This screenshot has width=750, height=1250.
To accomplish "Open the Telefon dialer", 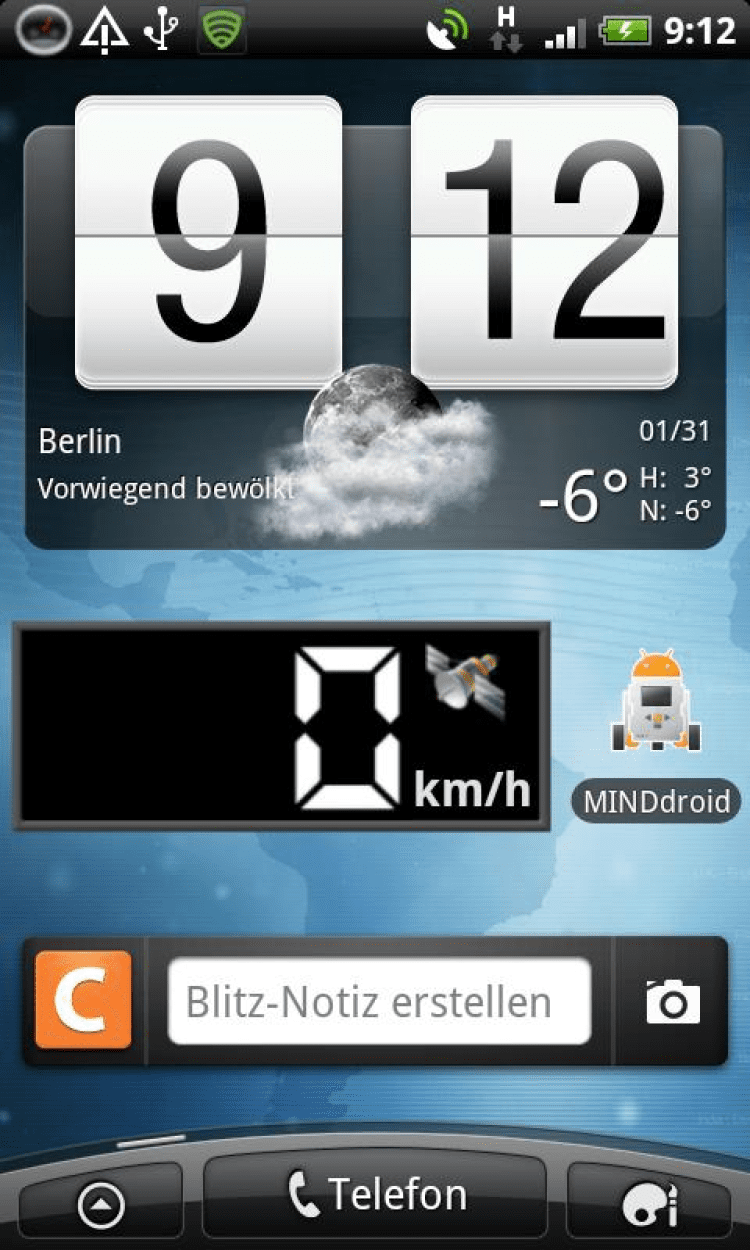I will pyautogui.click(x=376, y=1195).
